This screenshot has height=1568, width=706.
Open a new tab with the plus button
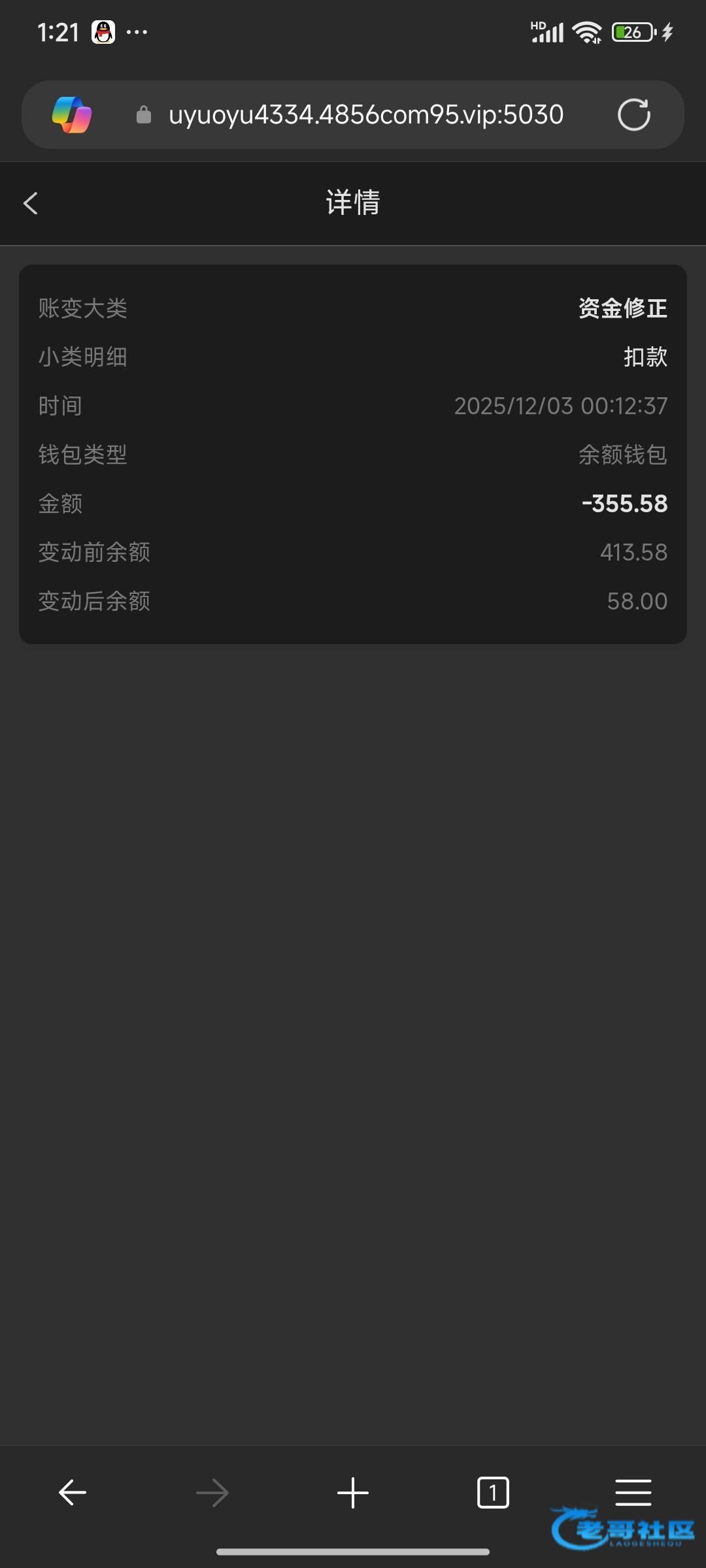point(353,1492)
